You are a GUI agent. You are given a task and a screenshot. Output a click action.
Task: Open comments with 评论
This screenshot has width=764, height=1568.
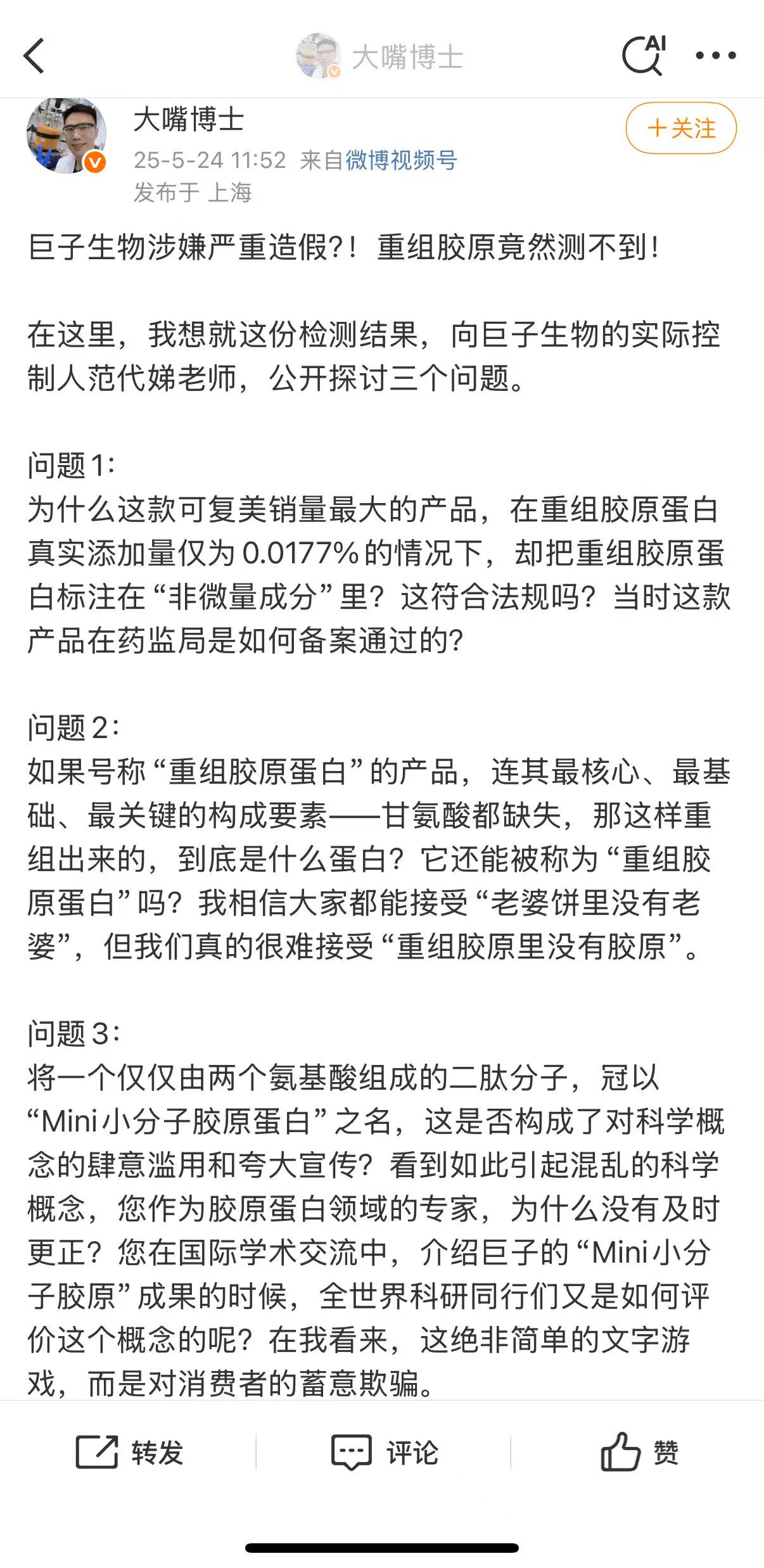385,1453
